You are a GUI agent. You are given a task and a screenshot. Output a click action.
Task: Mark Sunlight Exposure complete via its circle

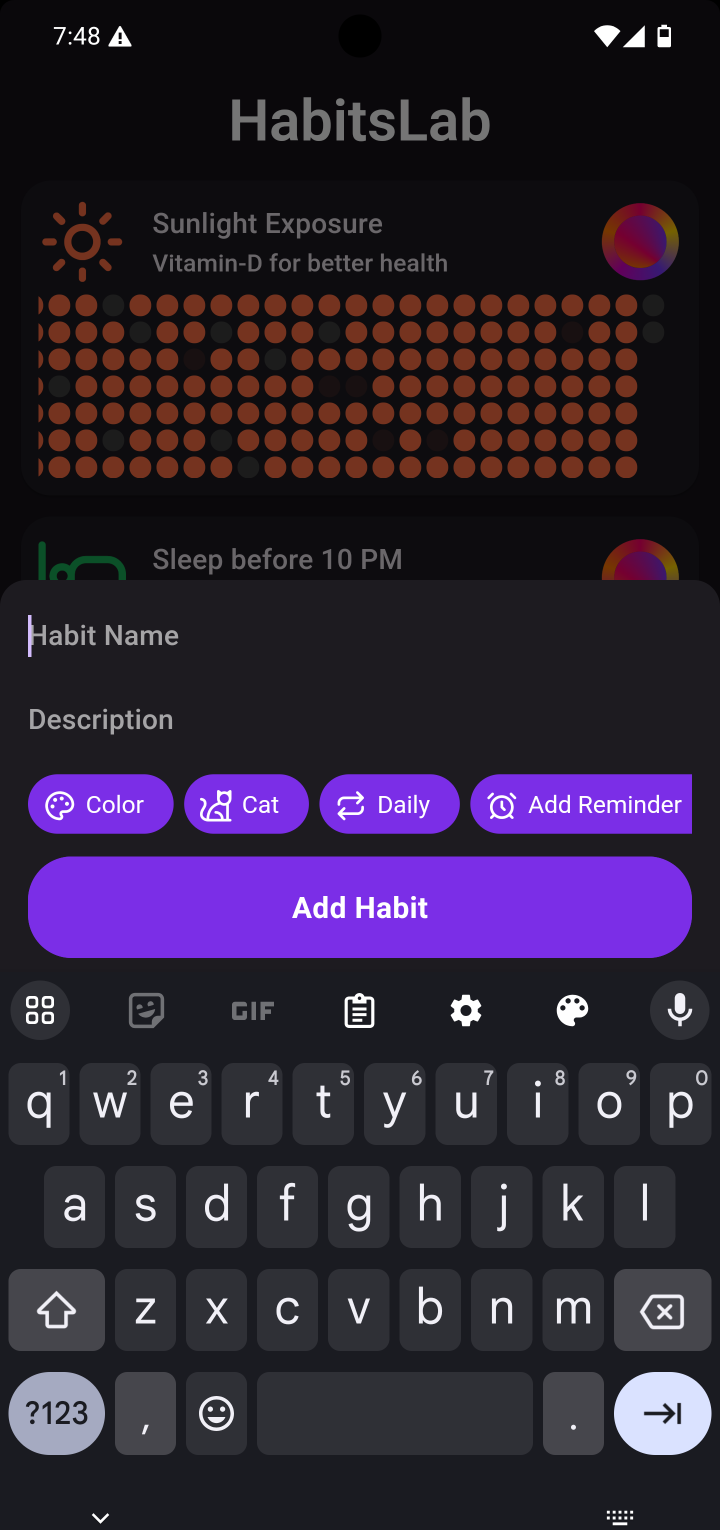tap(640, 242)
